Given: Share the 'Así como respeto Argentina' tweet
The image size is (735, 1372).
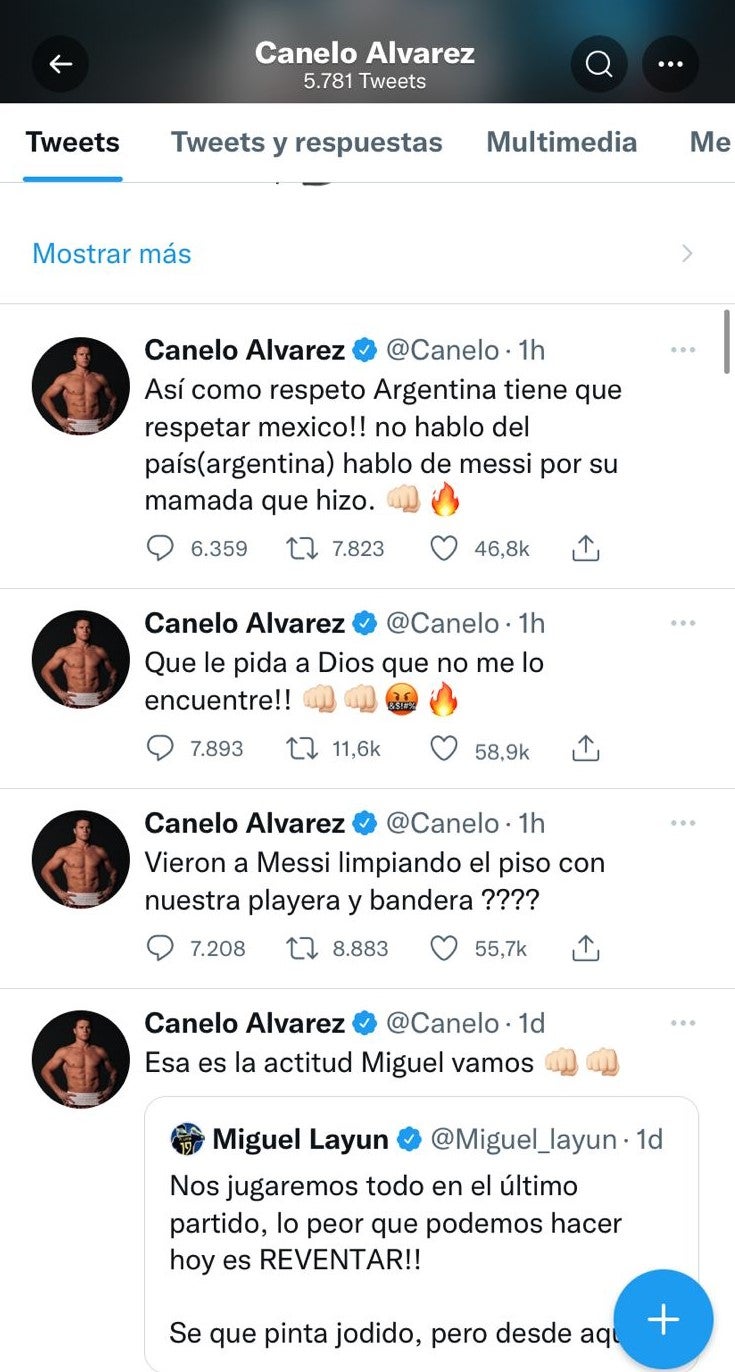Looking at the screenshot, I should tap(585, 548).
